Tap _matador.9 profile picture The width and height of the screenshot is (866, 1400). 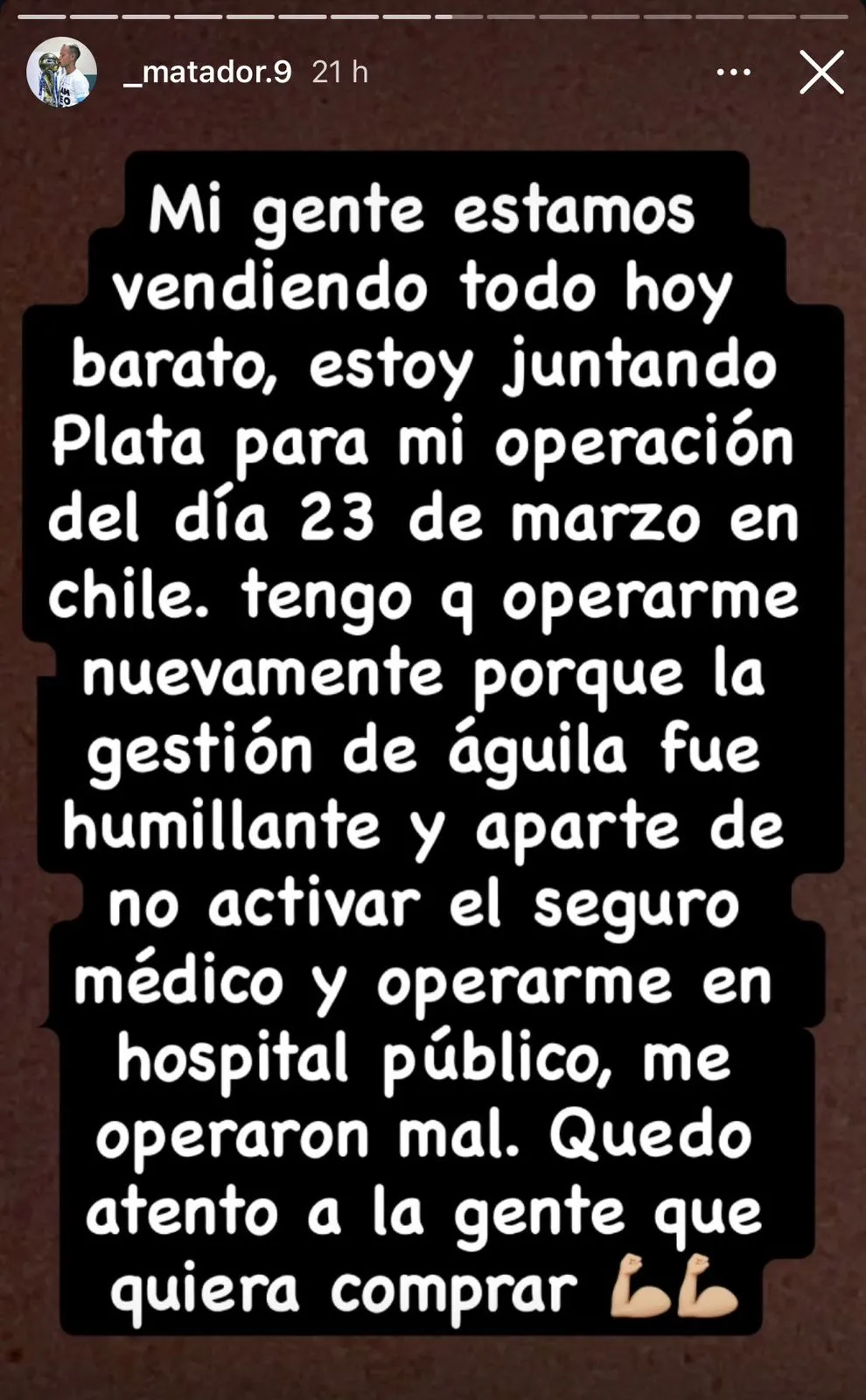coord(61,73)
